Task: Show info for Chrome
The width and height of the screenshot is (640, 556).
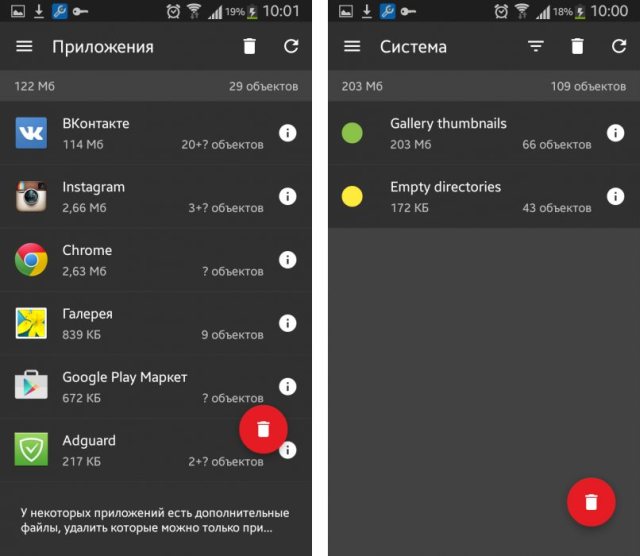Action: [288, 259]
